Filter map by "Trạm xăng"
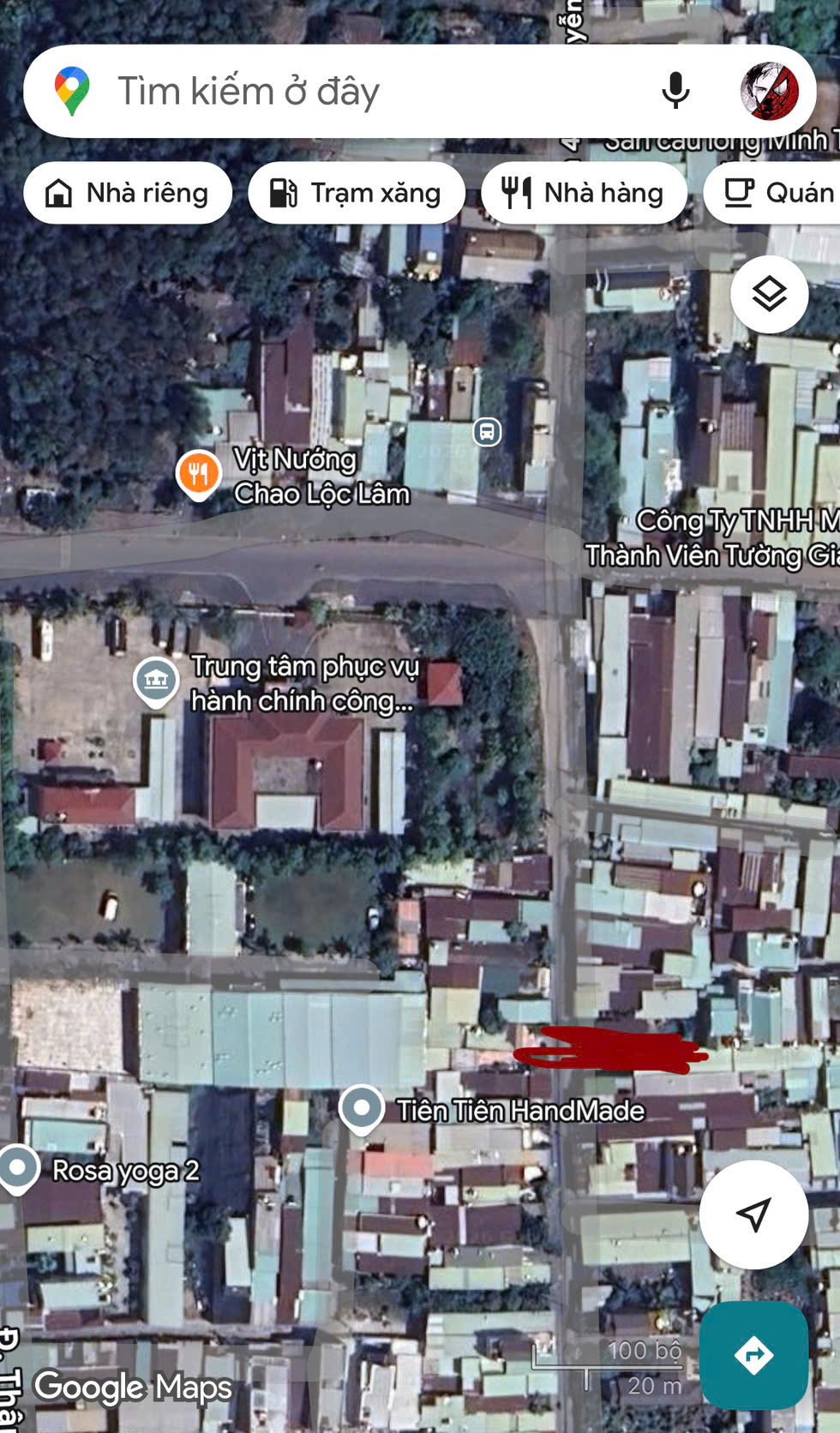Viewport: 840px width, 1433px height. tap(356, 193)
